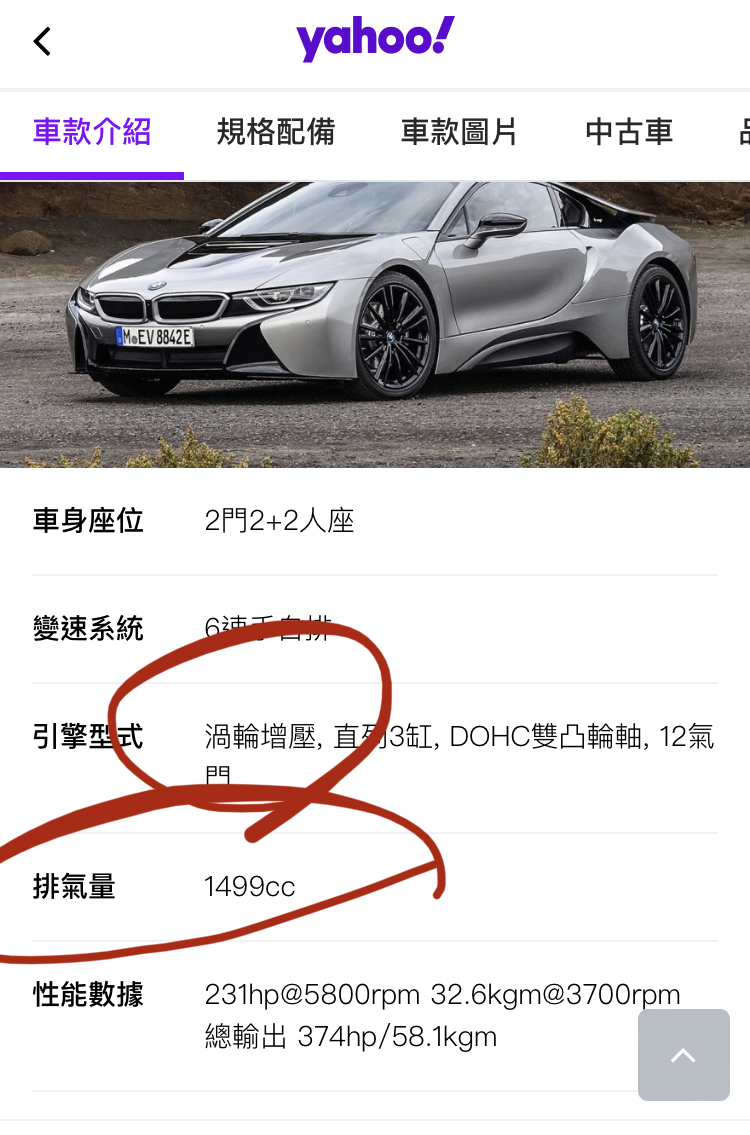Go back using the top-left arrow
Screen dimensions: 750x1135
click(x=42, y=41)
